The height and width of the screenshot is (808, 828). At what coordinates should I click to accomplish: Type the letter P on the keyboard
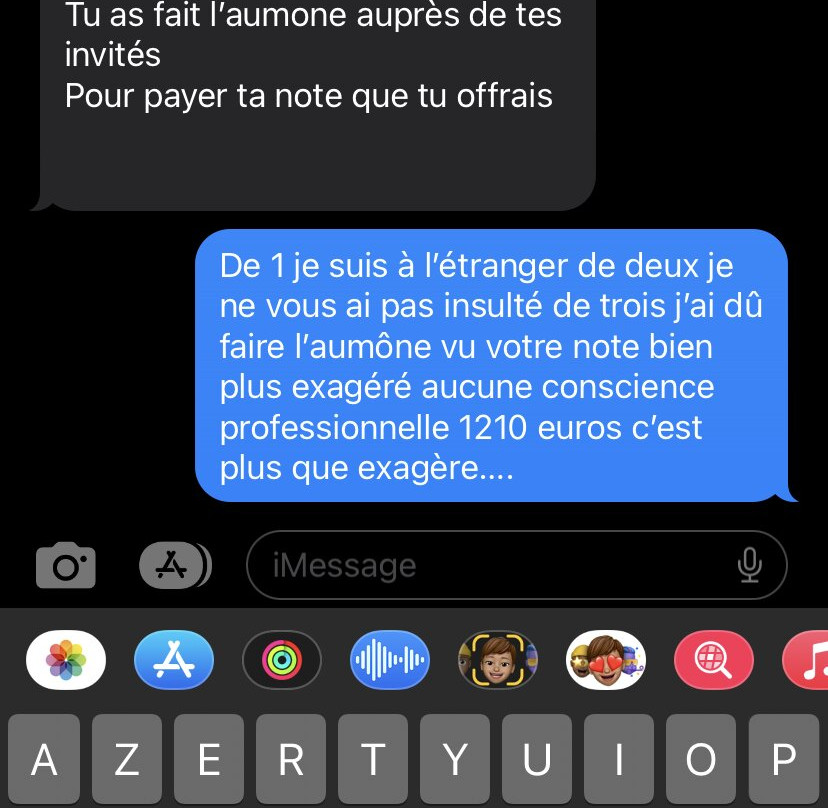784,761
